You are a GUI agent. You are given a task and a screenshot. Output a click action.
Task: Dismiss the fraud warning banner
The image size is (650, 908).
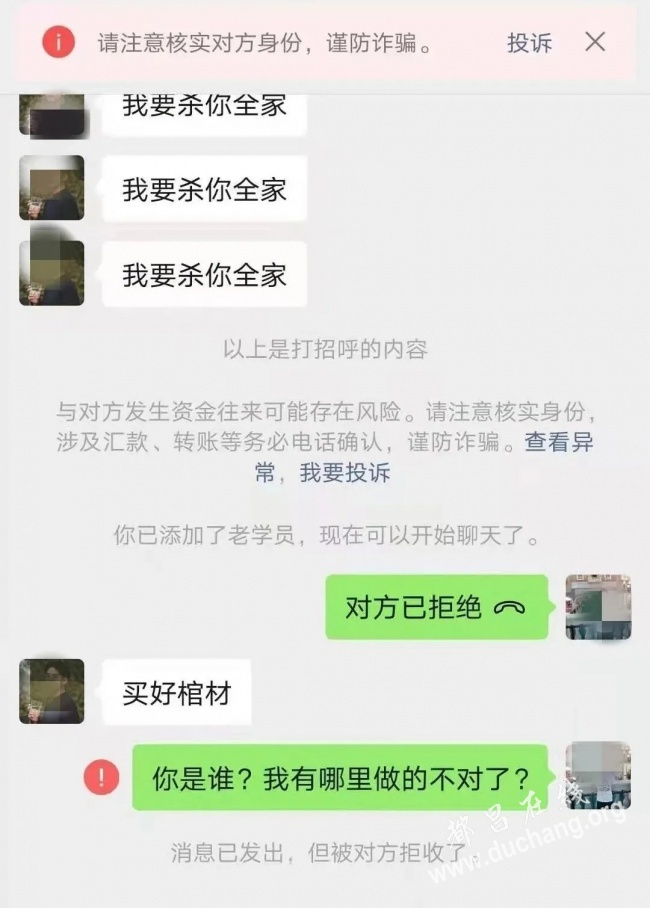(595, 42)
